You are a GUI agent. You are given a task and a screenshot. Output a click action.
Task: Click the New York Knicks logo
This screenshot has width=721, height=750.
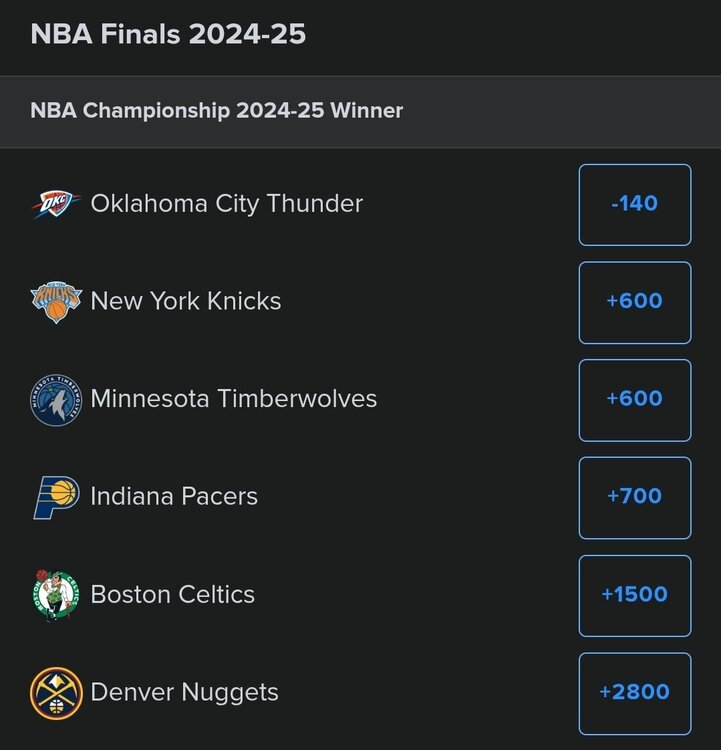(x=57, y=301)
